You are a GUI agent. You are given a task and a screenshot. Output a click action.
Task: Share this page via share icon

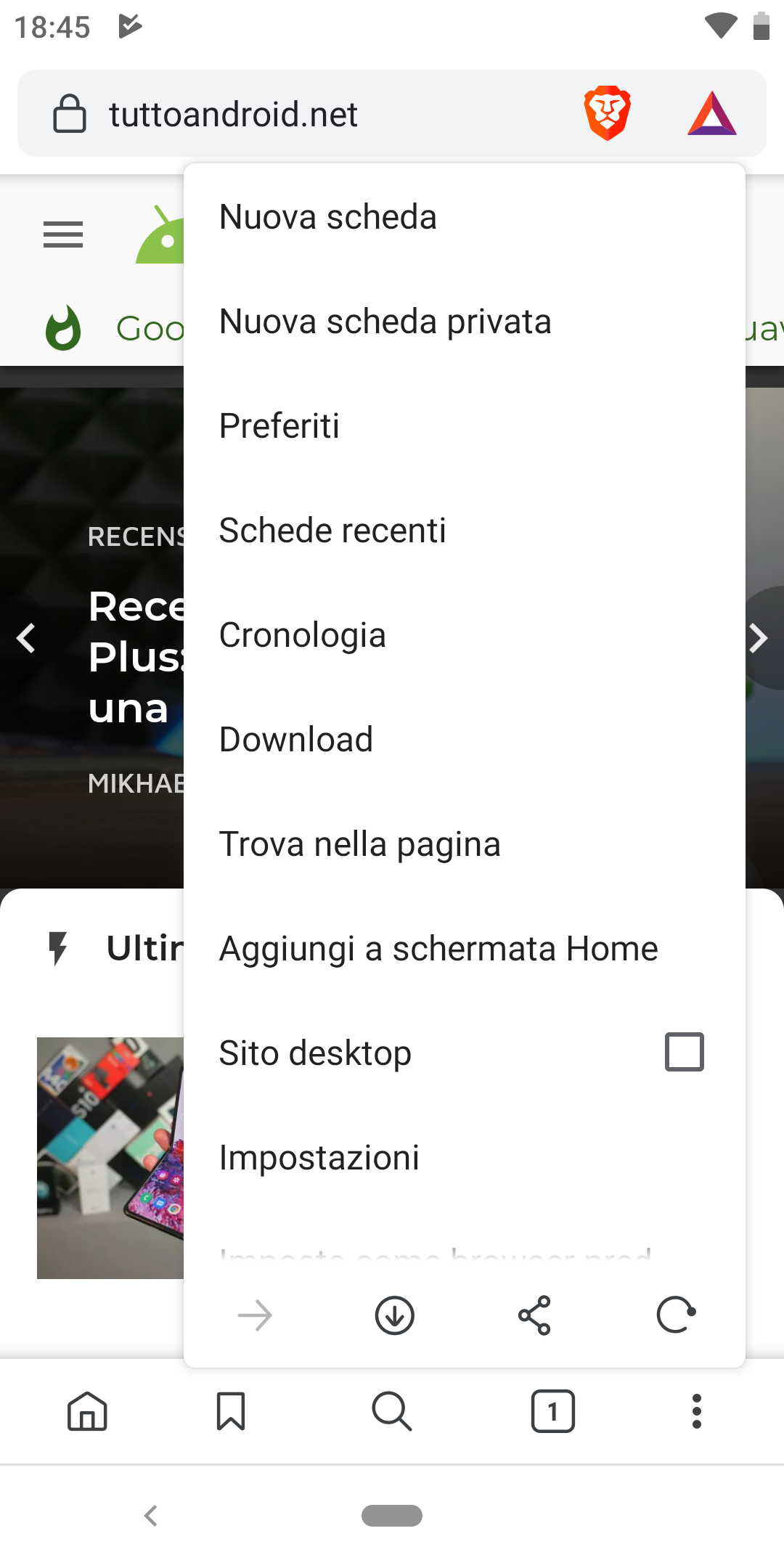click(534, 1315)
